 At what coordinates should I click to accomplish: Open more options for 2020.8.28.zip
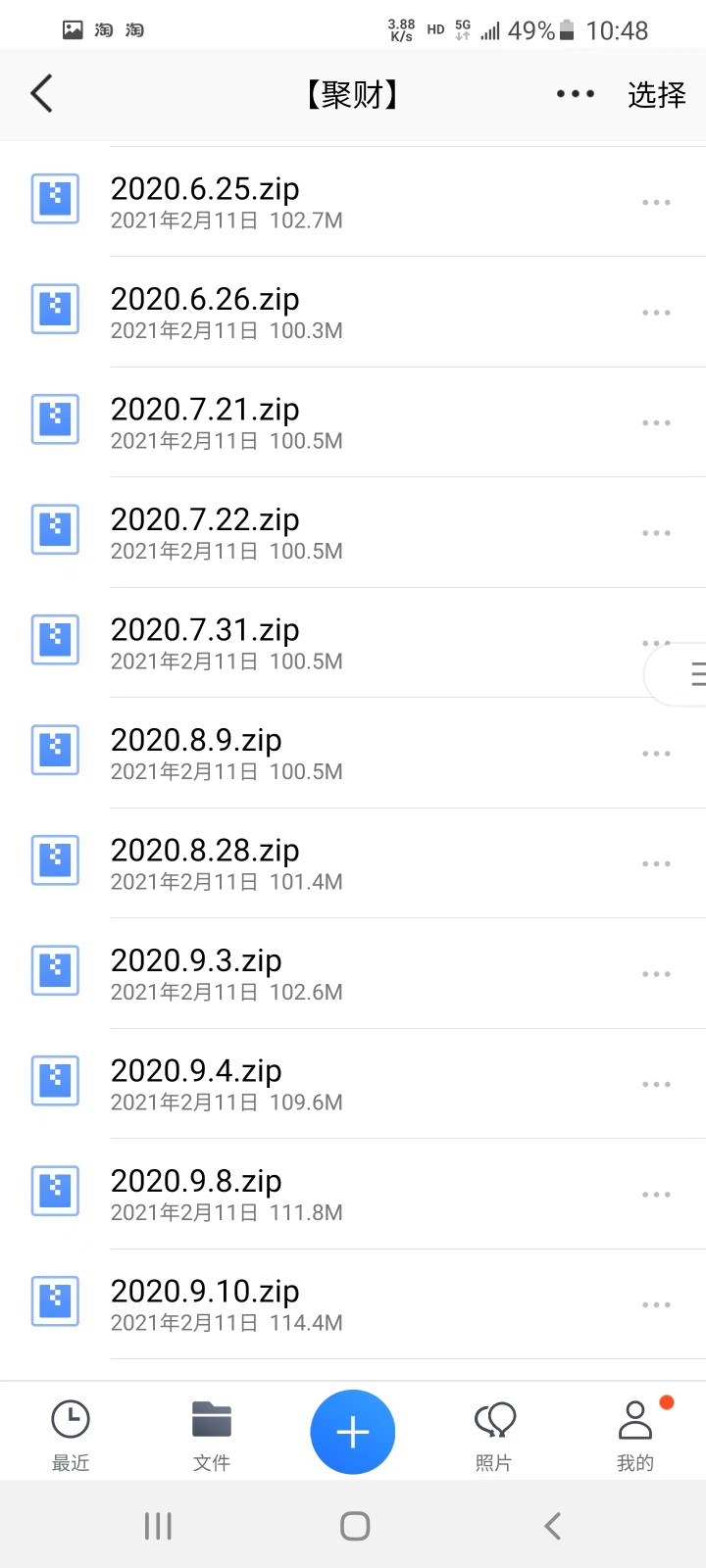(x=656, y=863)
